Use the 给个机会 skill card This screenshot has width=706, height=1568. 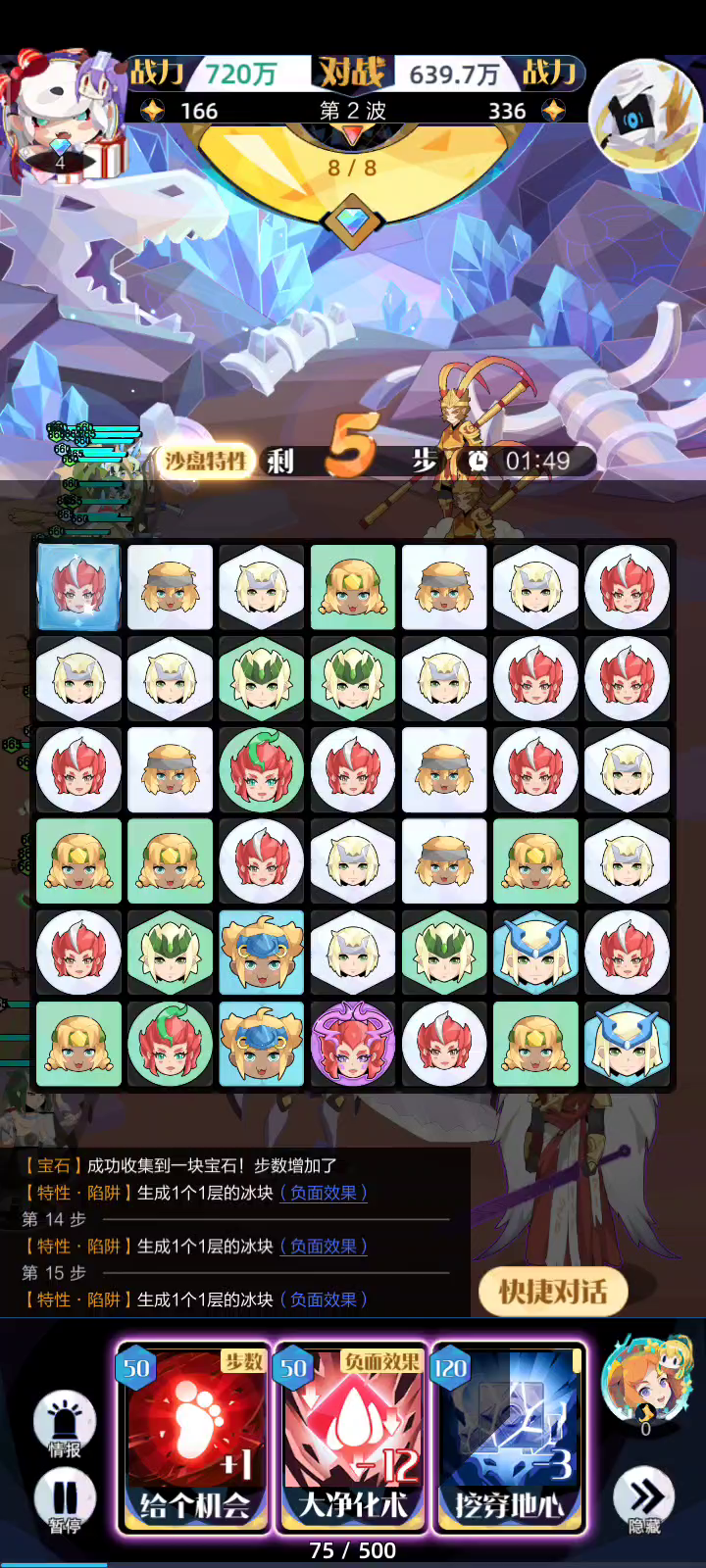click(x=195, y=1436)
